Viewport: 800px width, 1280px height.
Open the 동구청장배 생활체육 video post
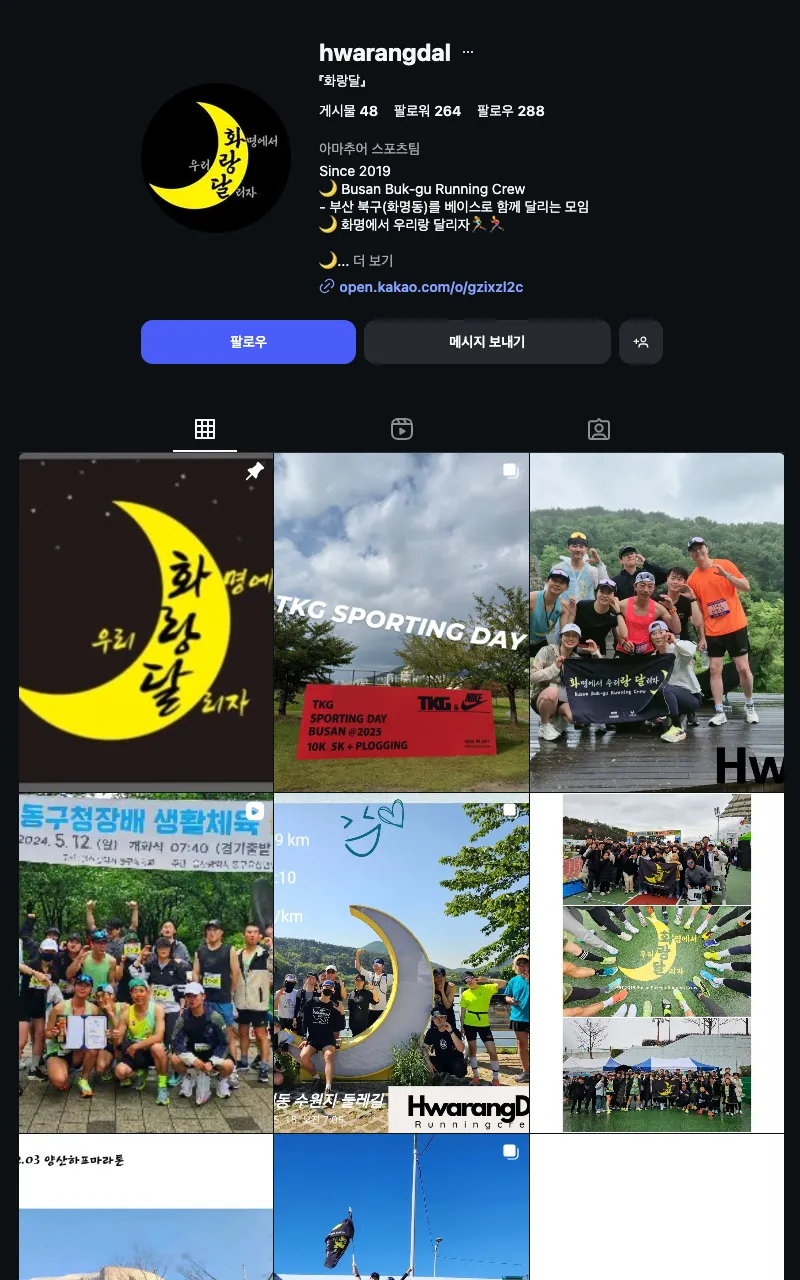click(146, 963)
